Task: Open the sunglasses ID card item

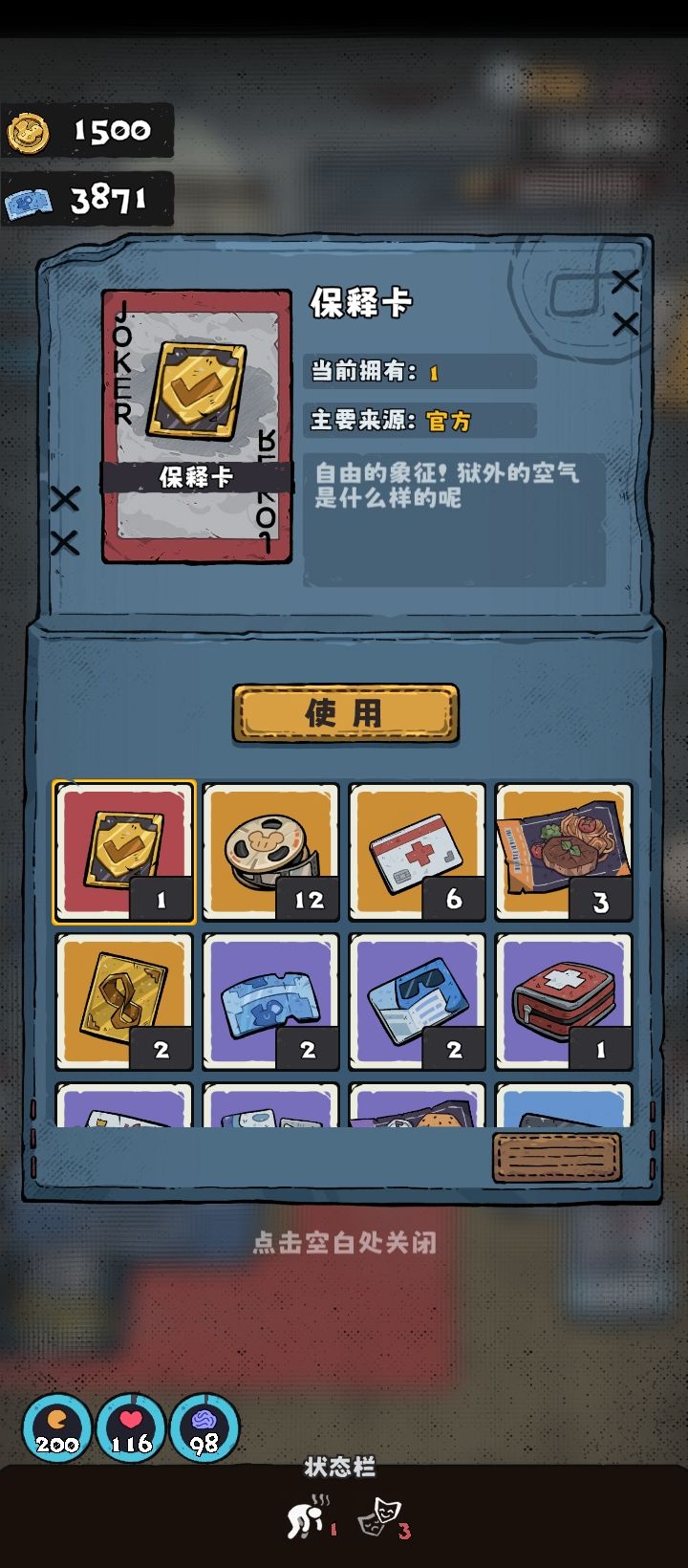Action: click(418, 998)
